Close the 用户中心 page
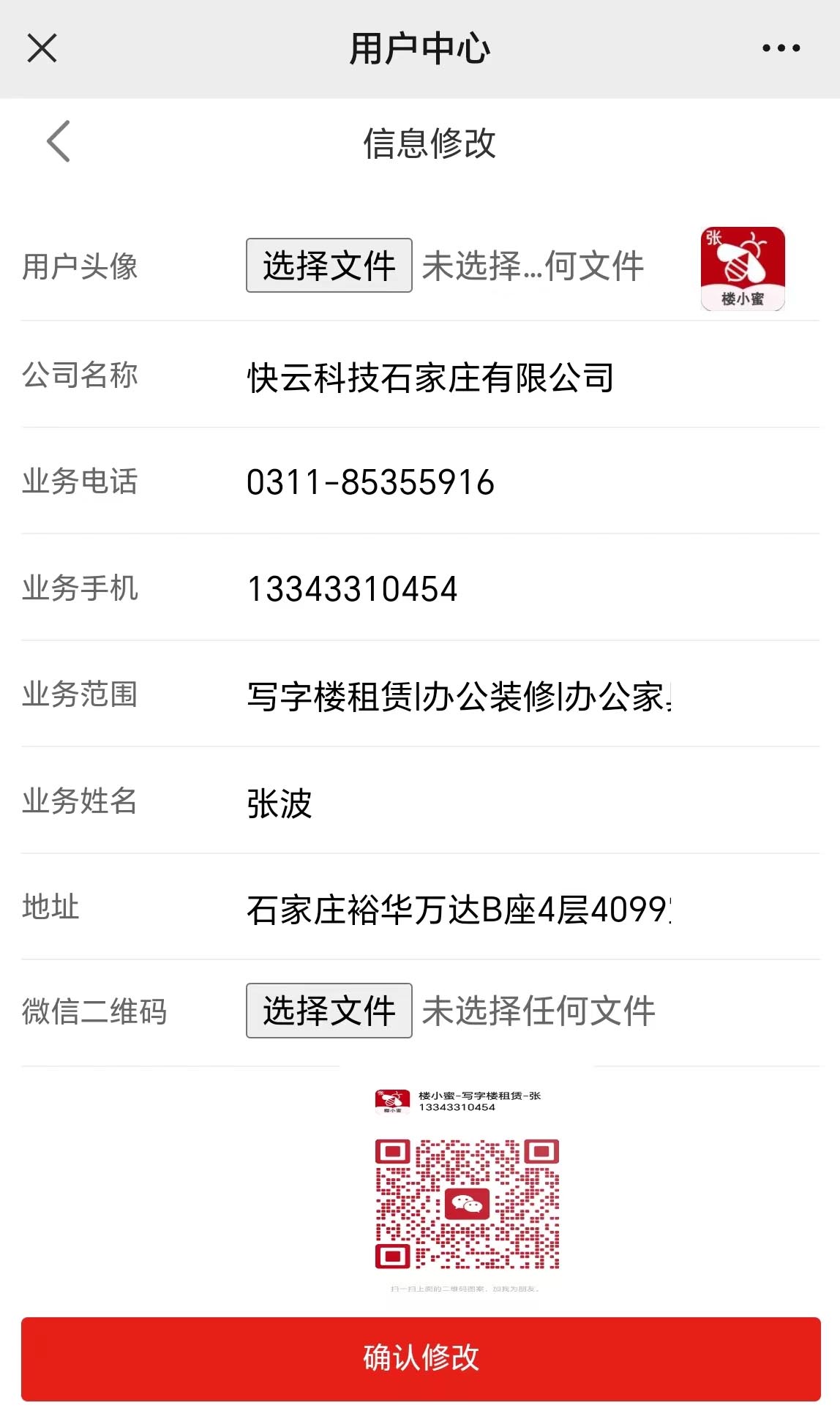Viewport: 840px width, 1408px height. [x=42, y=49]
